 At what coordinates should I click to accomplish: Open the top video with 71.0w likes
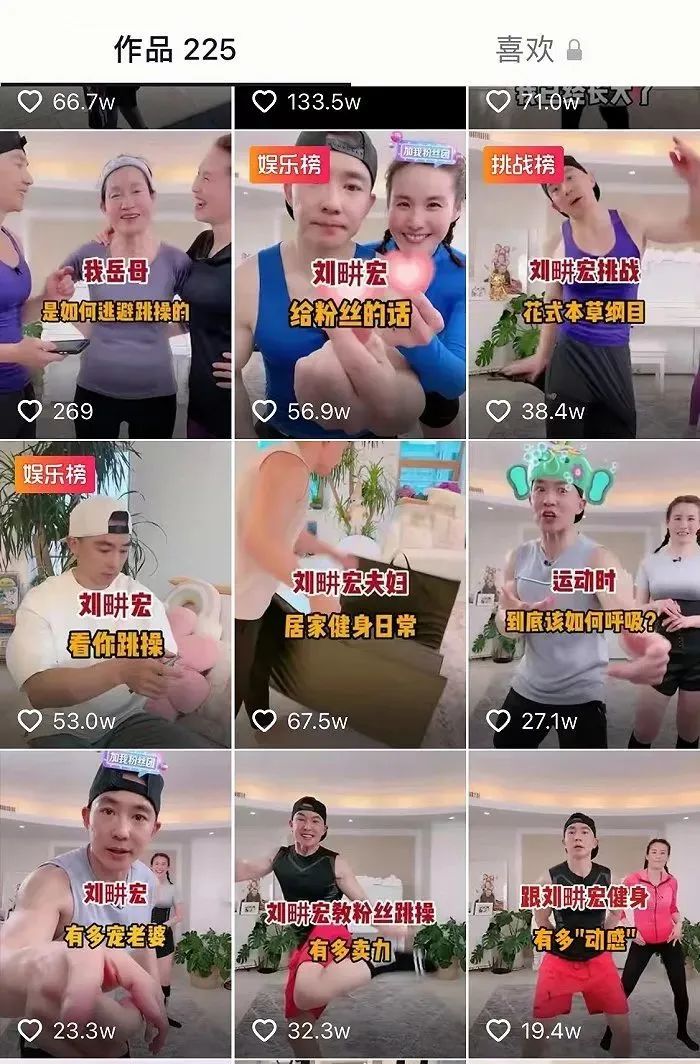tap(584, 106)
